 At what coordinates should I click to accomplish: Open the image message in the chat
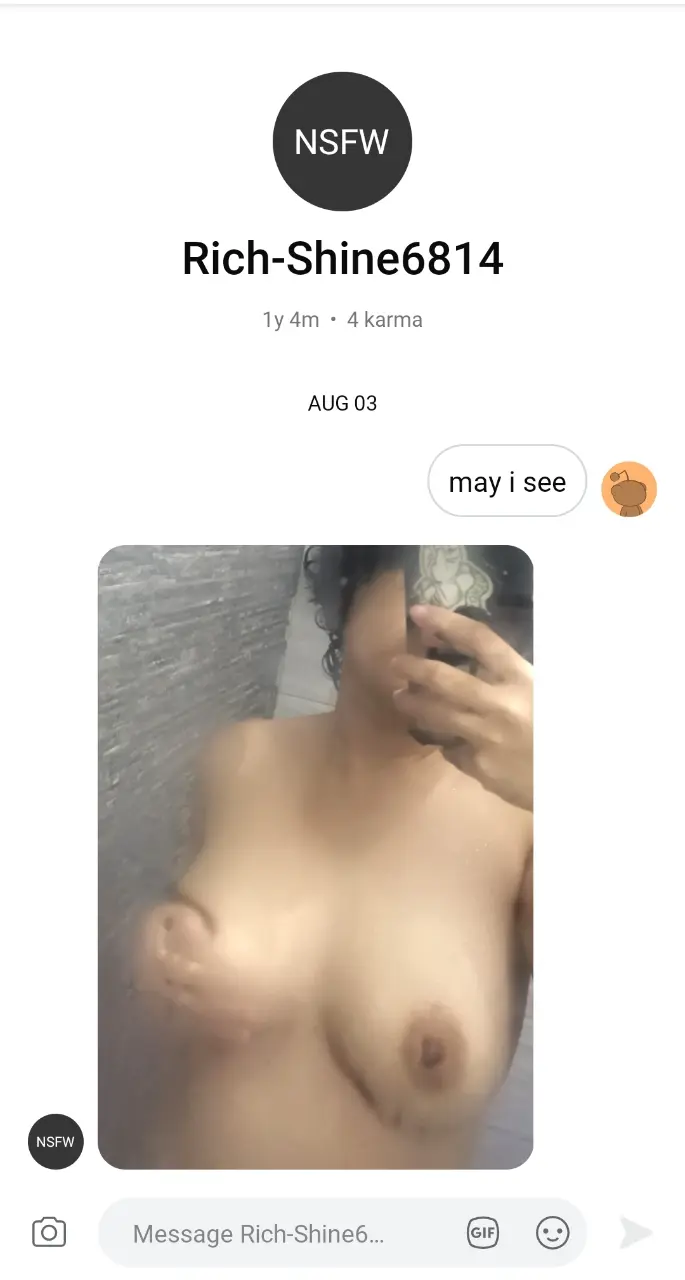pos(315,857)
